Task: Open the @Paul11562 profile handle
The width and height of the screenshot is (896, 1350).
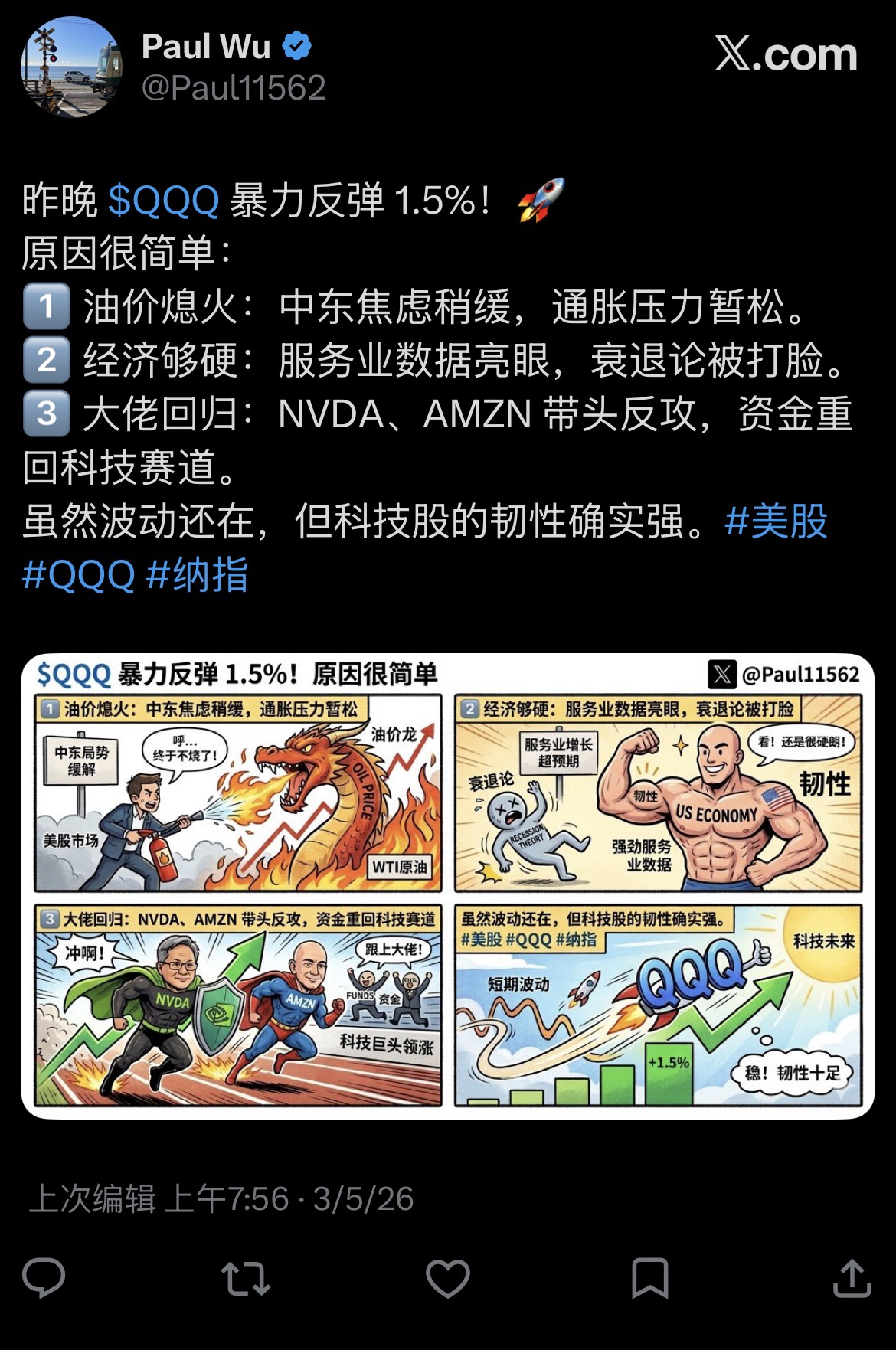Action: tap(234, 88)
